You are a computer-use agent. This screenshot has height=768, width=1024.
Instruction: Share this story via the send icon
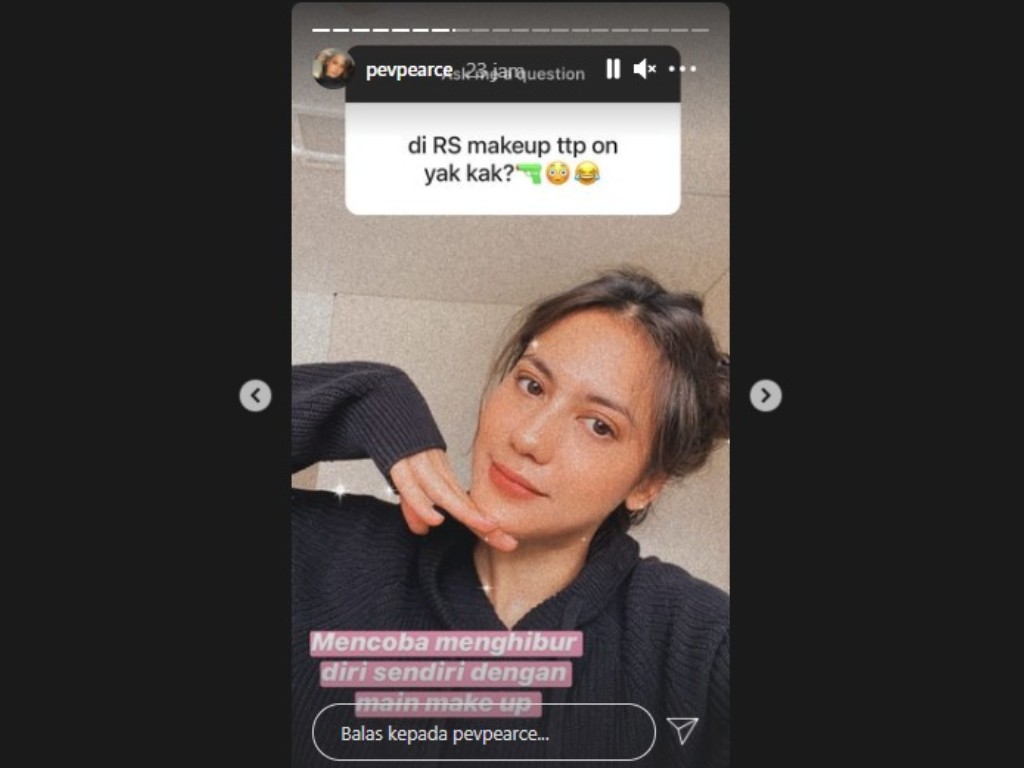pos(682,731)
